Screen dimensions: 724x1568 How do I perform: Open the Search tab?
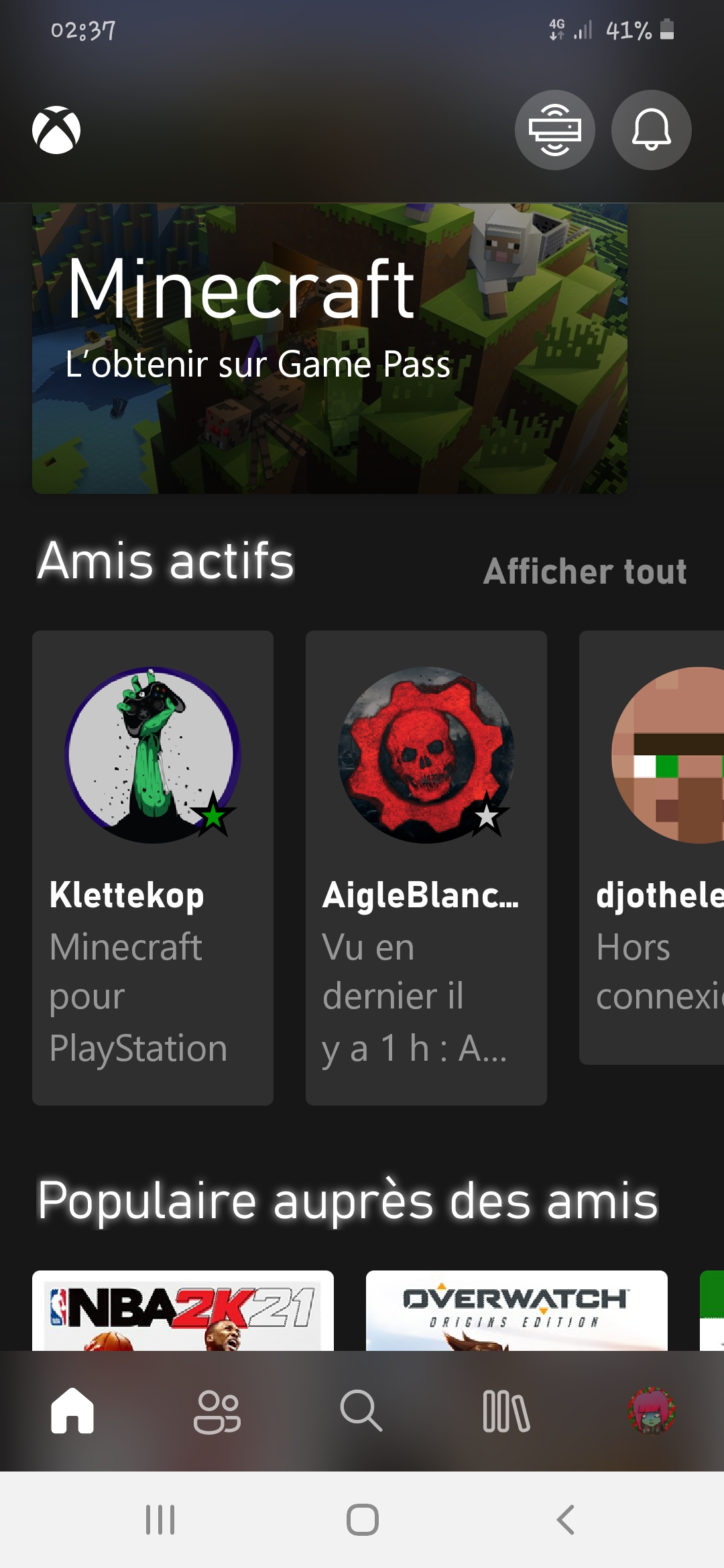pos(361,1411)
